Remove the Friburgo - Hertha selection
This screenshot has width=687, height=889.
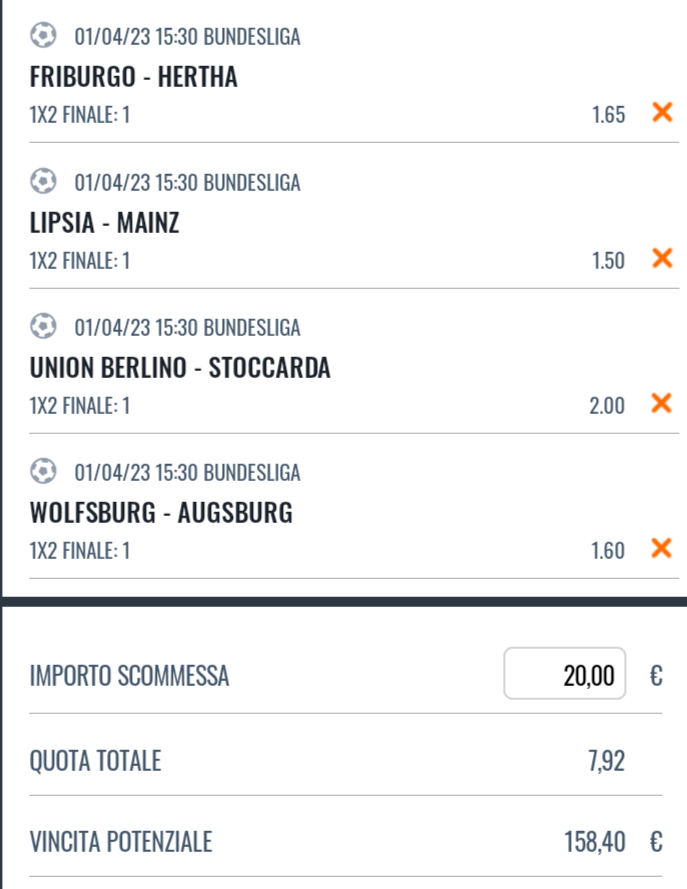click(661, 113)
